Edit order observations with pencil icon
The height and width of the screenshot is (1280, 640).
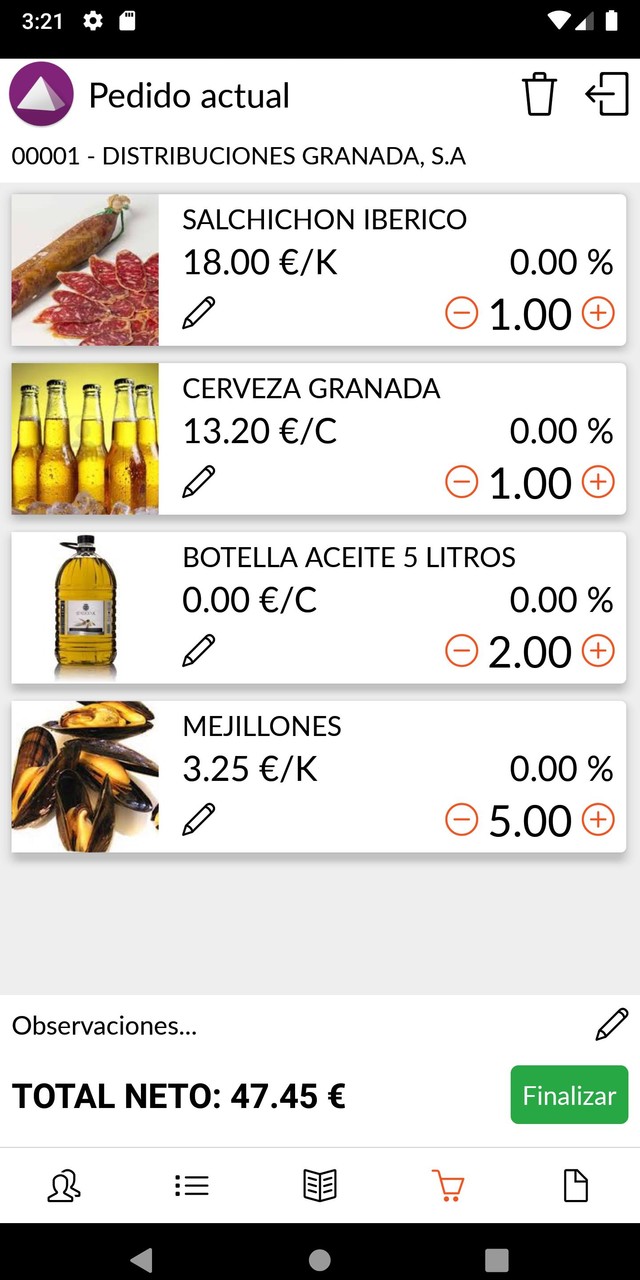point(611,1025)
